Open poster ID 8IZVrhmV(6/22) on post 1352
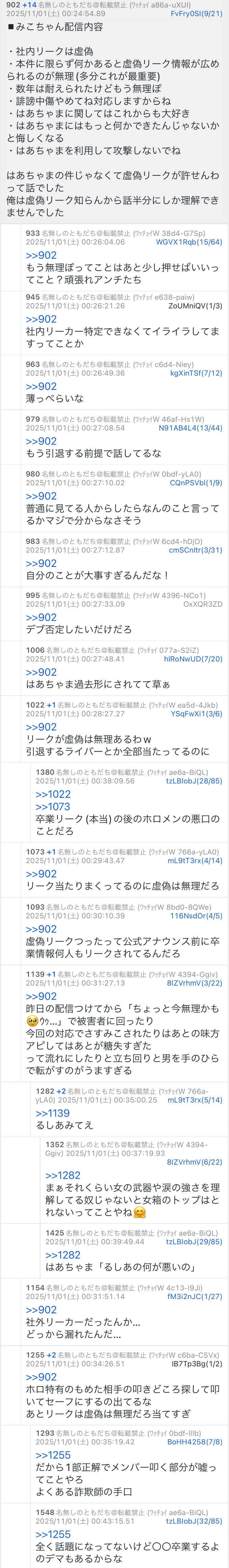This screenshot has height=1568, width=229. click(195, 1162)
